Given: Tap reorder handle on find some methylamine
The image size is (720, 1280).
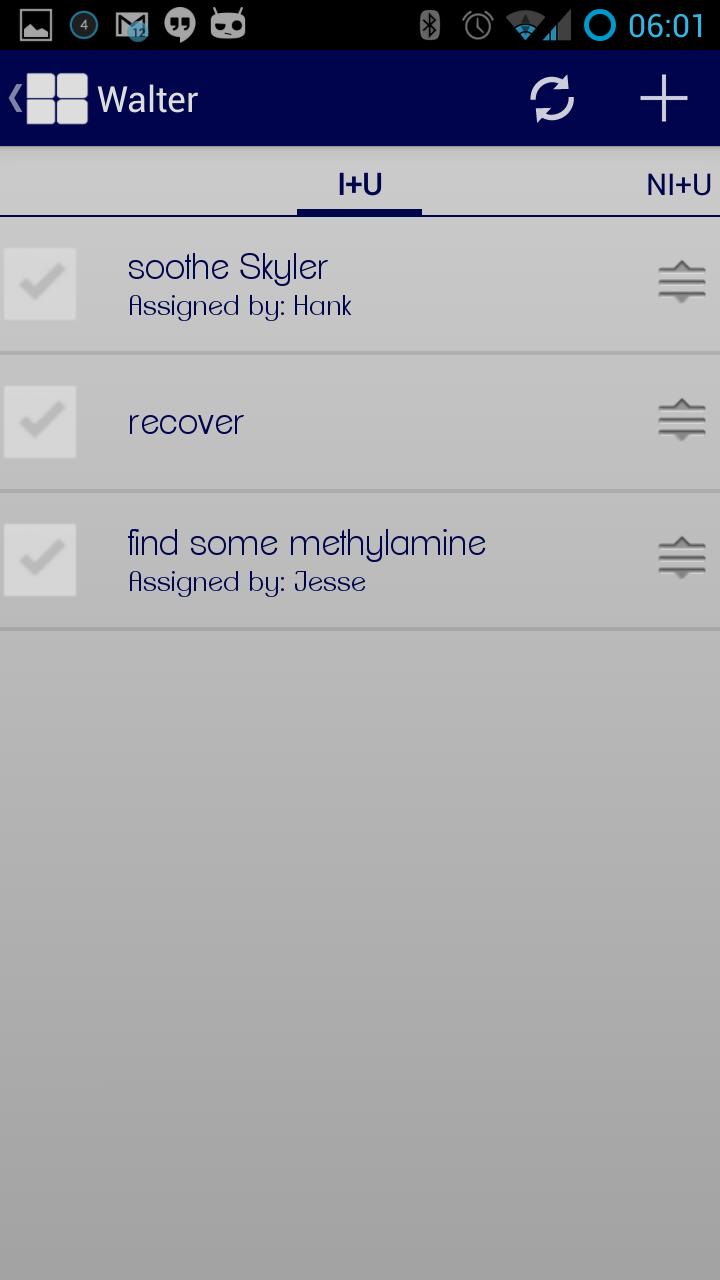Looking at the screenshot, I should click(682, 558).
